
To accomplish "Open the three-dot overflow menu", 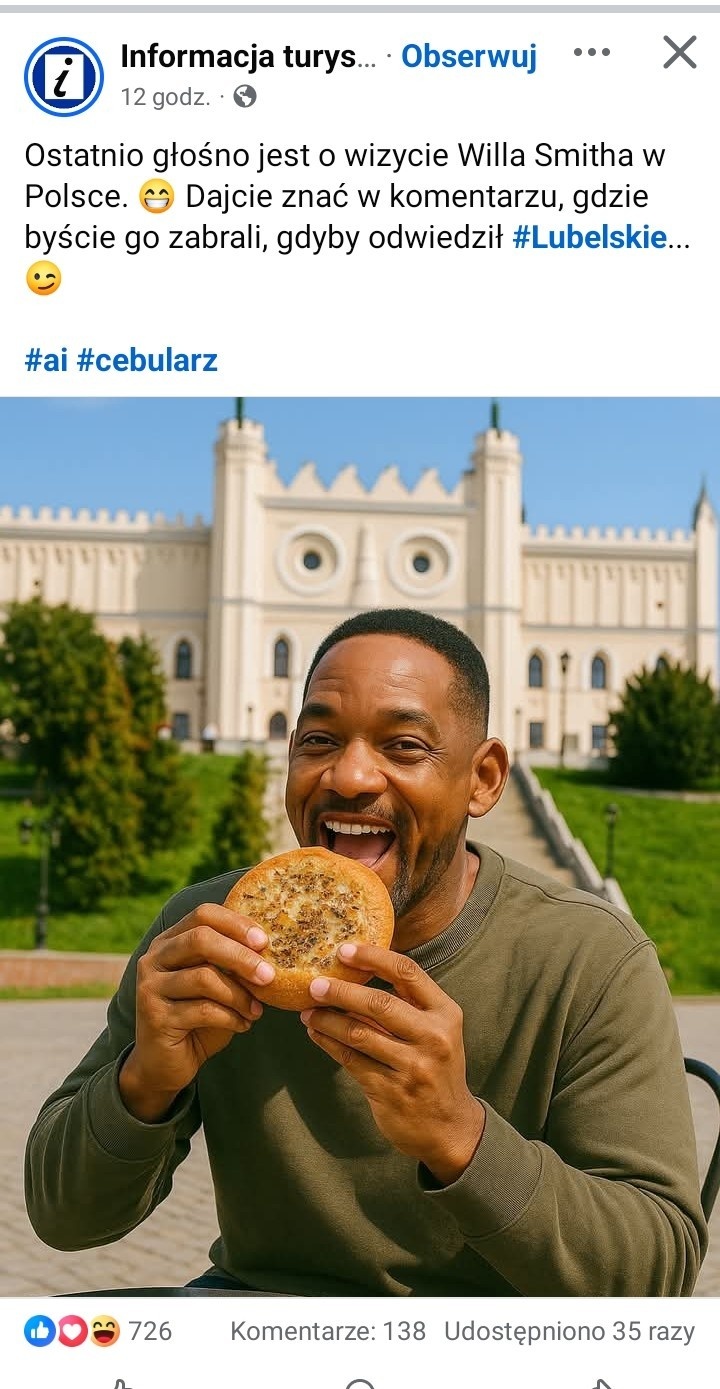I will click(592, 53).
